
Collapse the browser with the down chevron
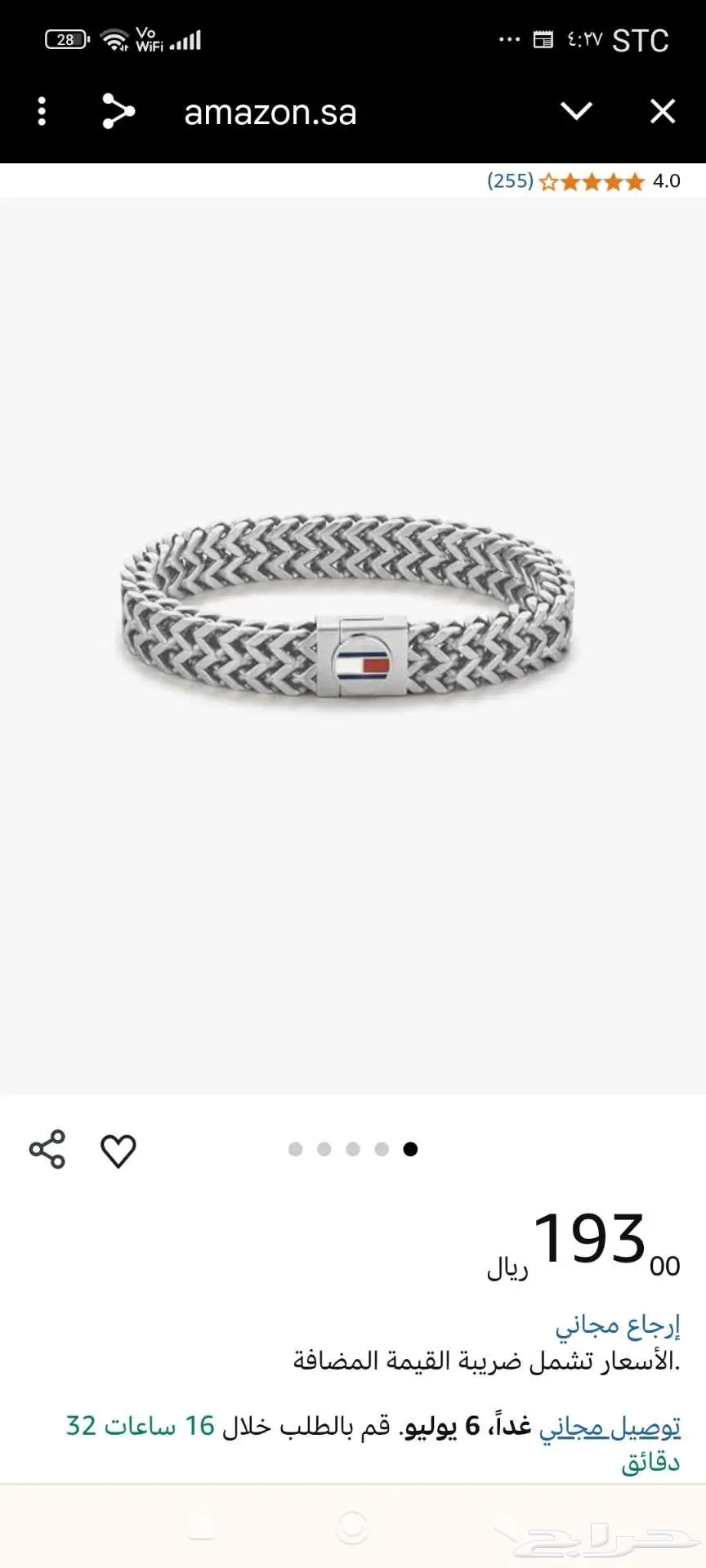[x=576, y=111]
